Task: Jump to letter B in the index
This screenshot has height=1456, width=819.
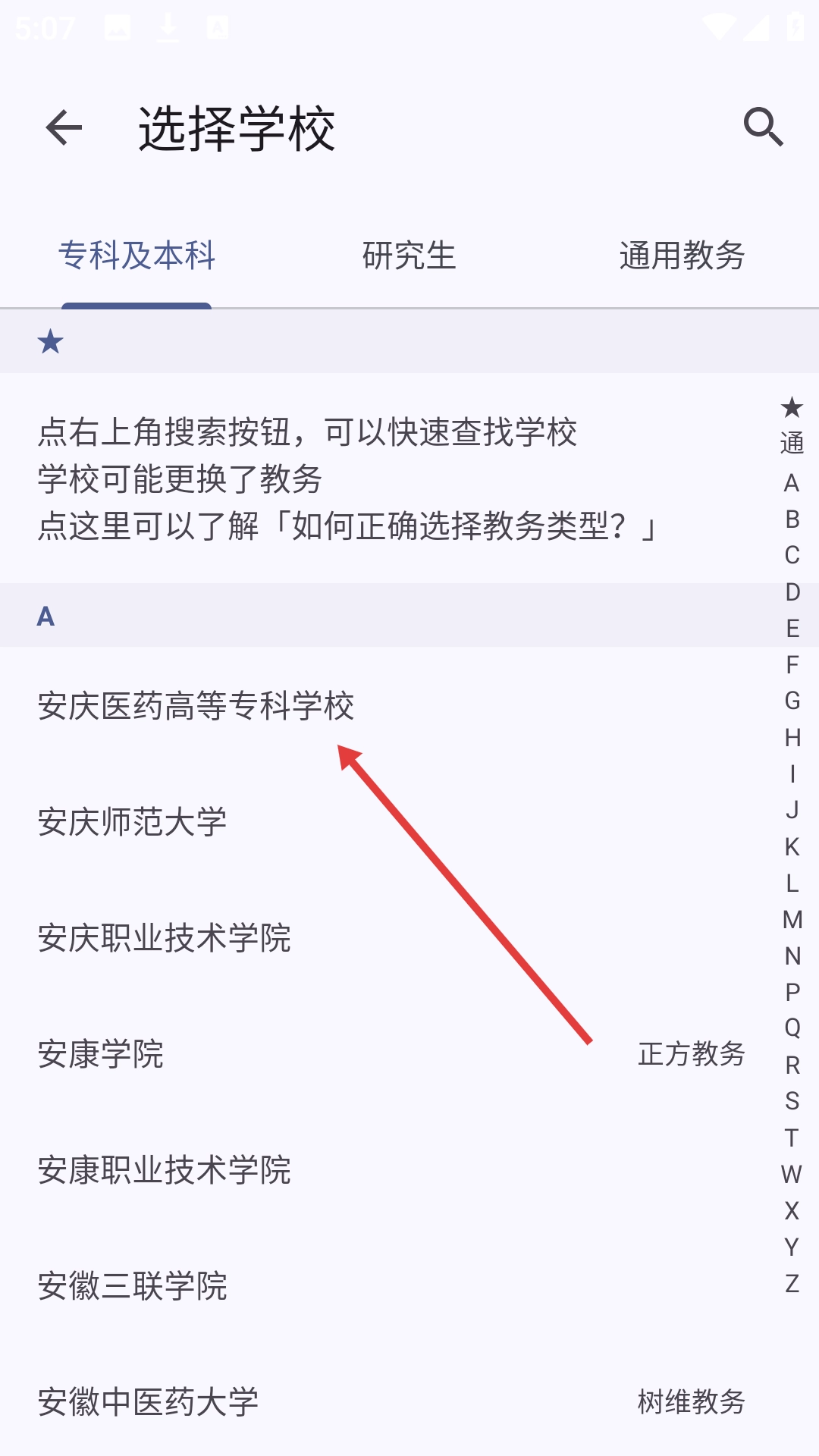Action: [x=792, y=519]
